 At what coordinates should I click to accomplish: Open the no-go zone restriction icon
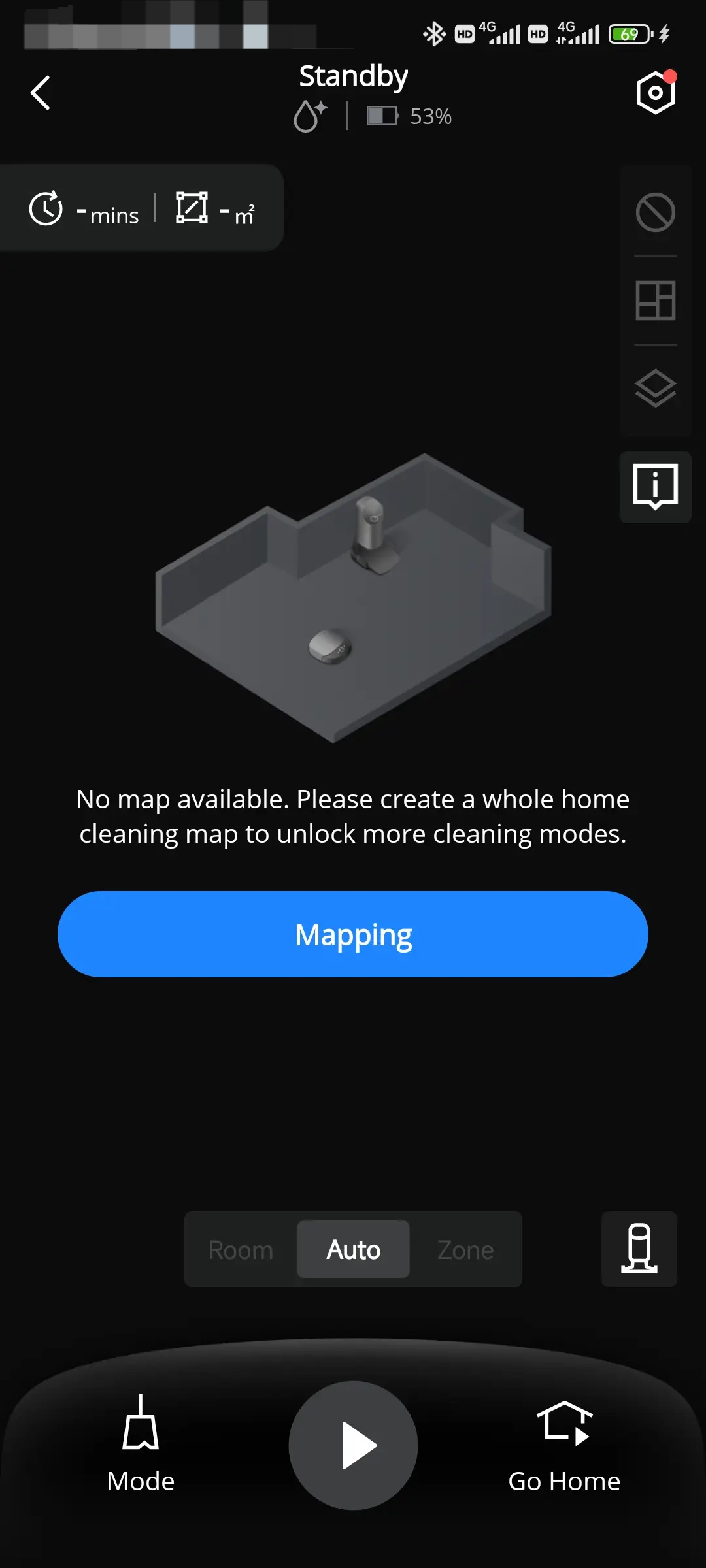pyautogui.click(x=655, y=212)
